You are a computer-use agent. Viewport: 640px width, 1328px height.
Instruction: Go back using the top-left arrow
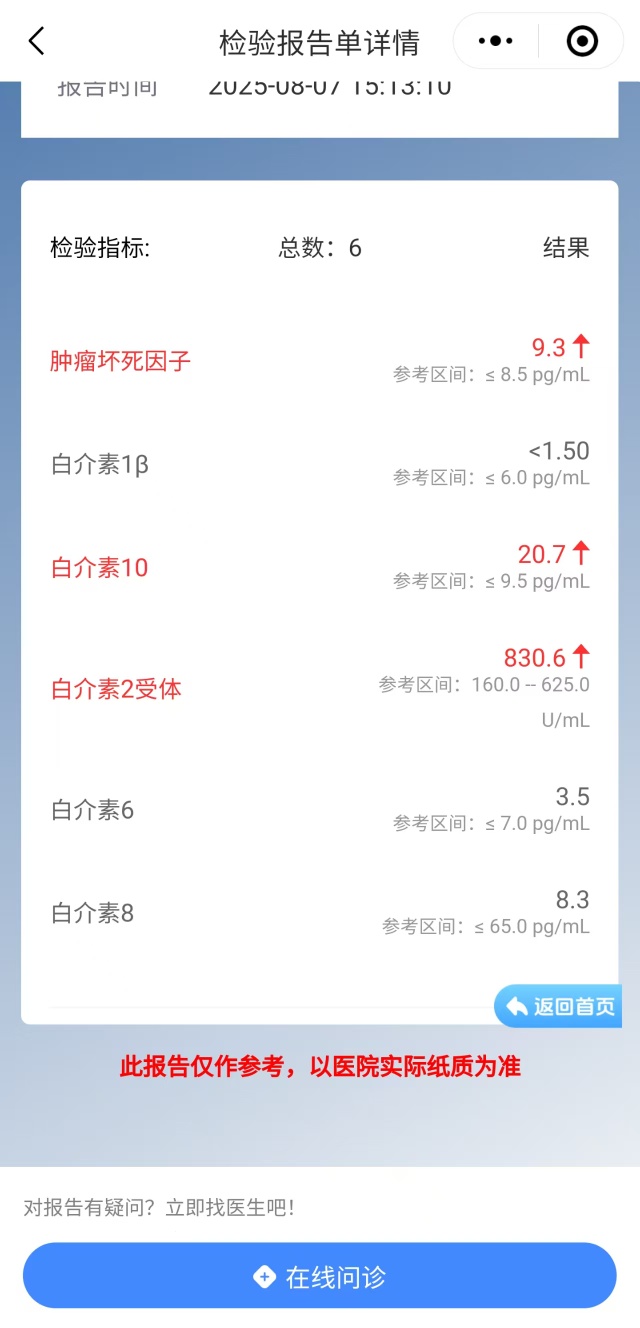tap(36, 41)
